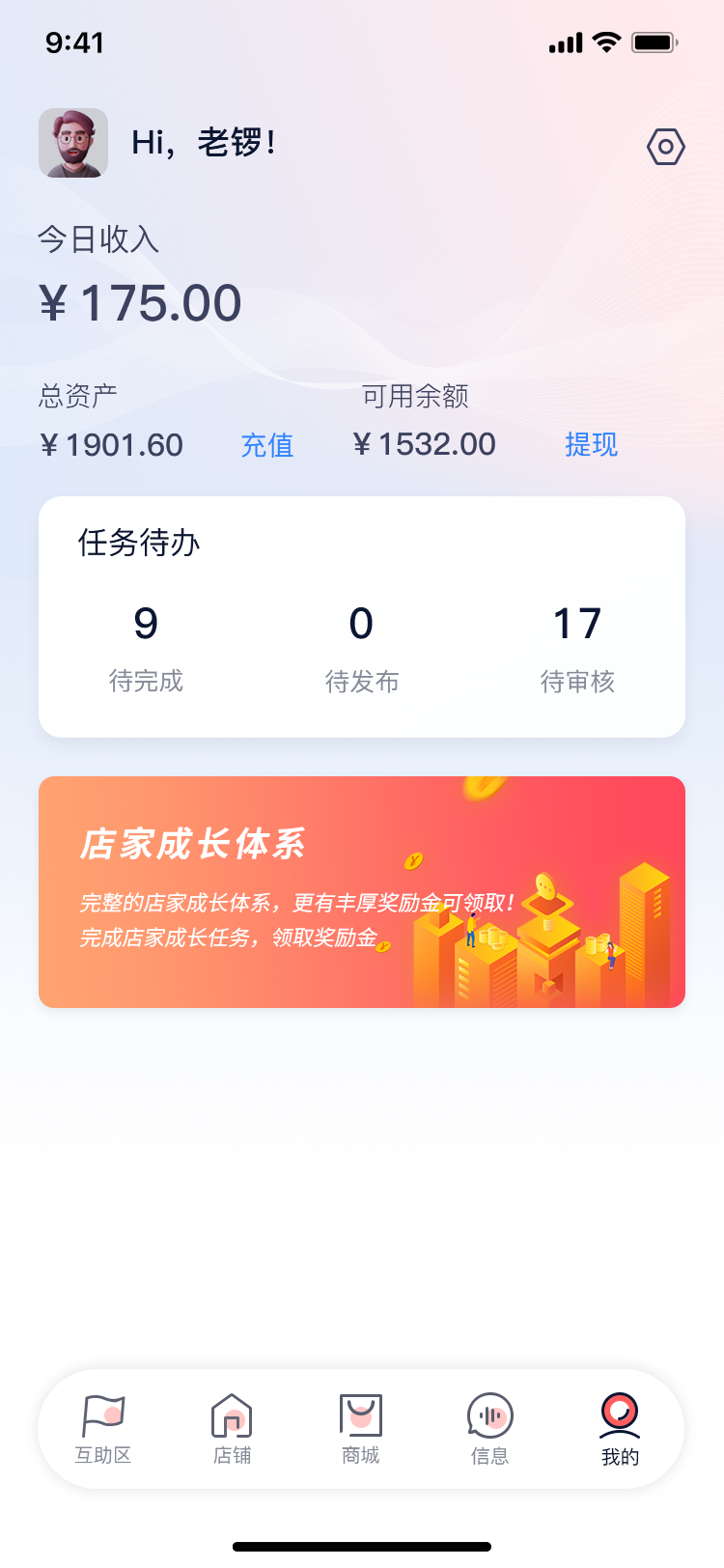Select the 我的 tab
This screenshot has height=1568, width=724.
(620, 1429)
